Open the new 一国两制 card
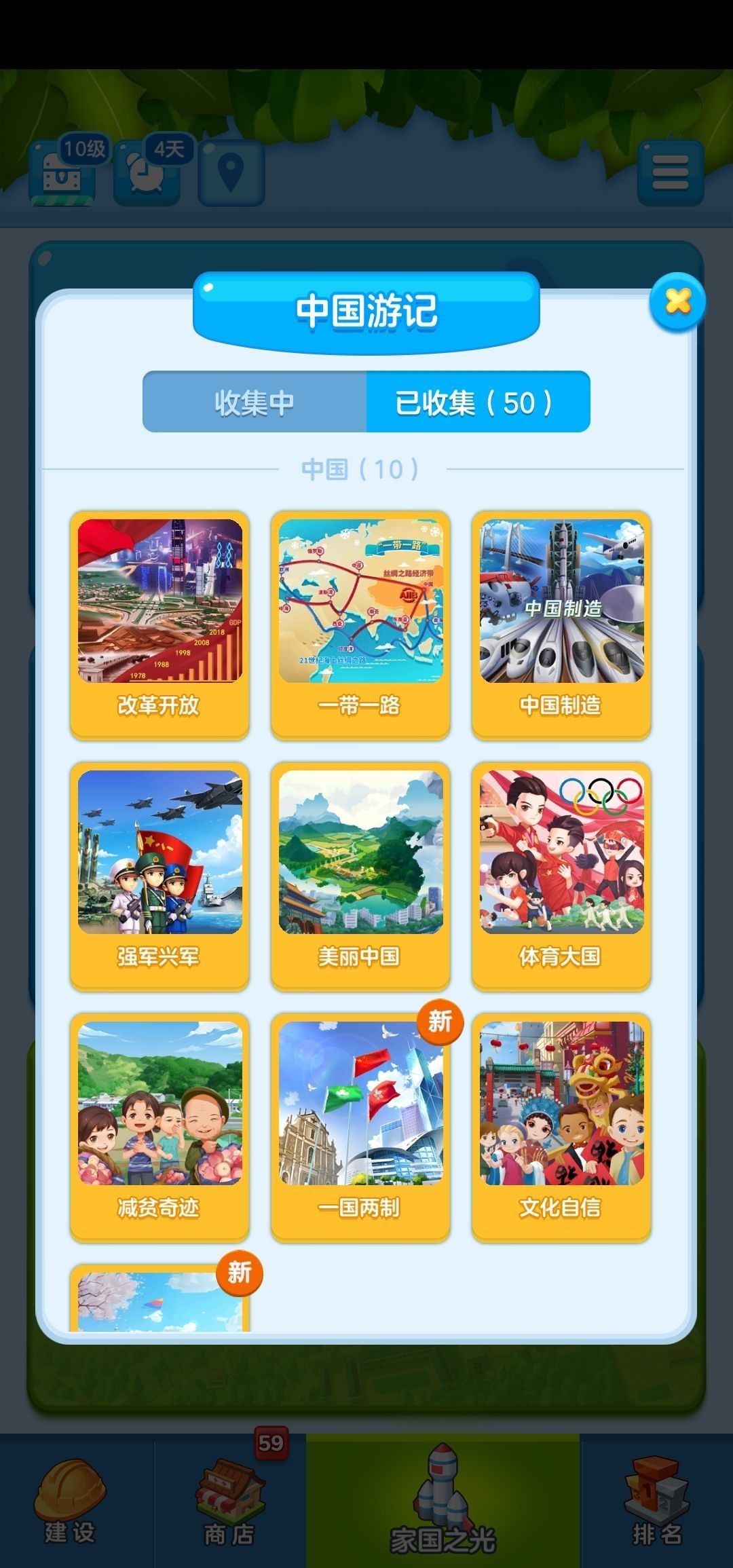Viewport: 733px width, 1568px height. [x=360, y=1127]
